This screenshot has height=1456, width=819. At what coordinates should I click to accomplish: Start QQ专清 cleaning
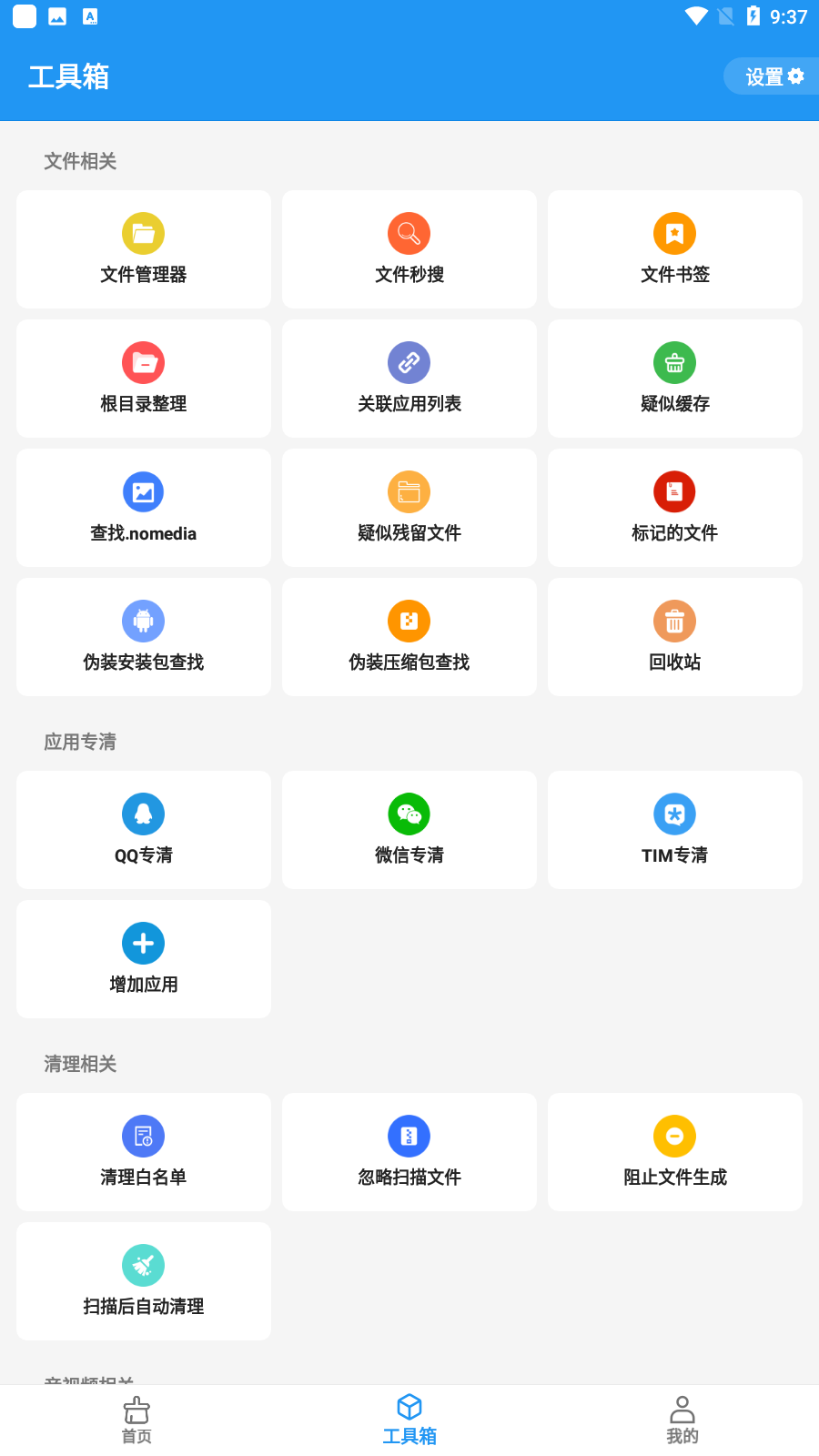pyautogui.click(x=144, y=830)
